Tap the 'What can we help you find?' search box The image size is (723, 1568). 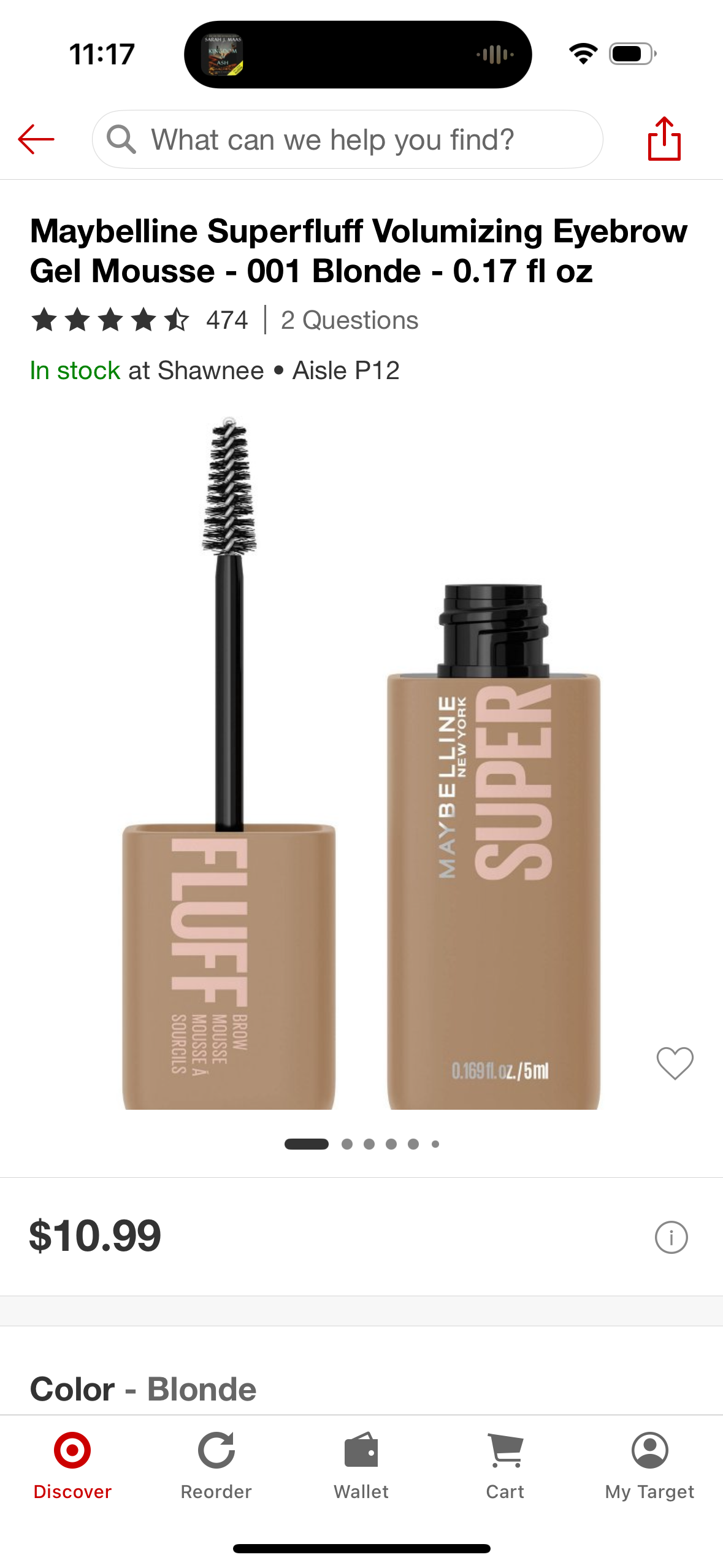[x=347, y=139]
